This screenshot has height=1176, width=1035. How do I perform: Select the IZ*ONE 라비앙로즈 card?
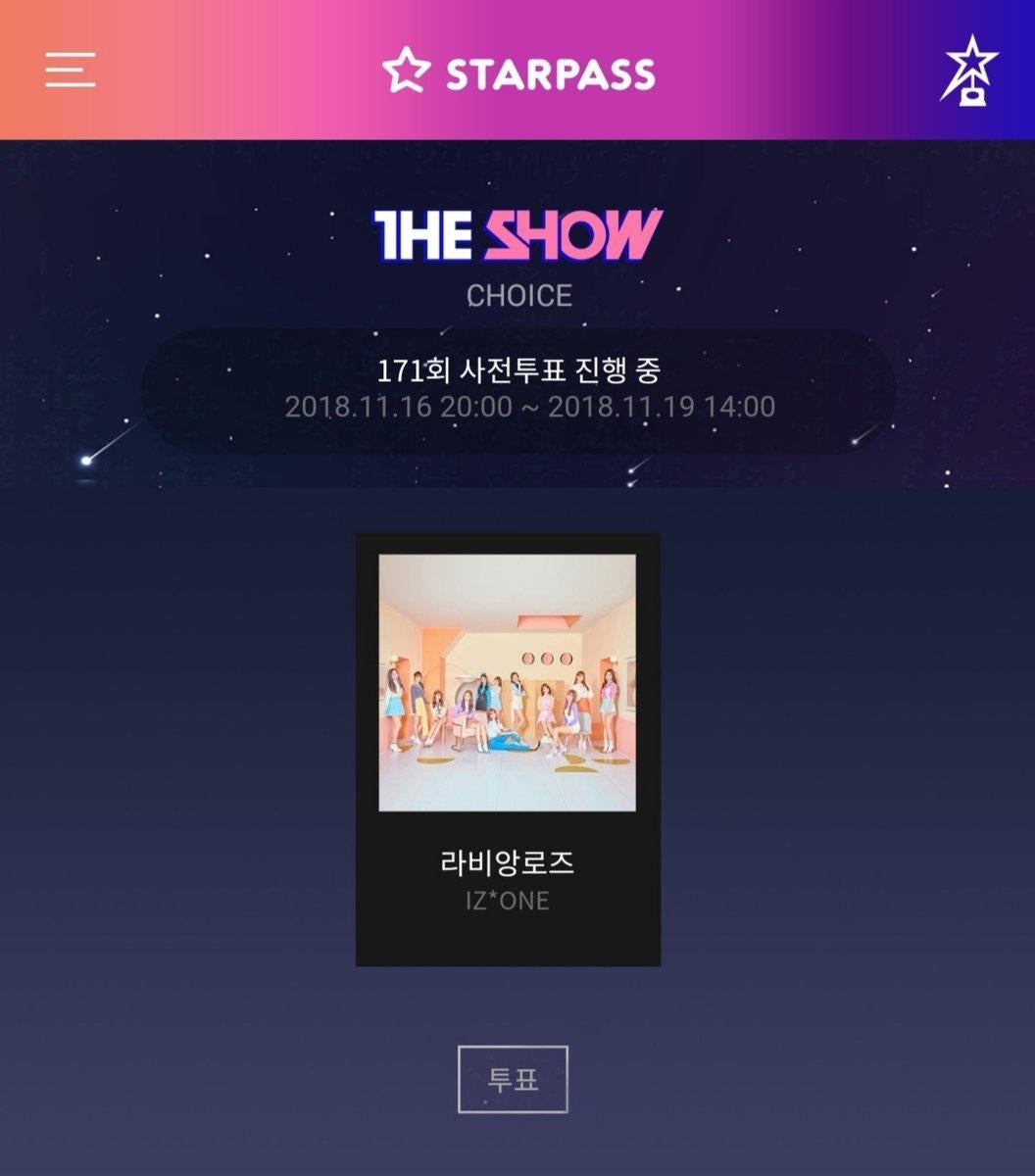pos(508,749)
